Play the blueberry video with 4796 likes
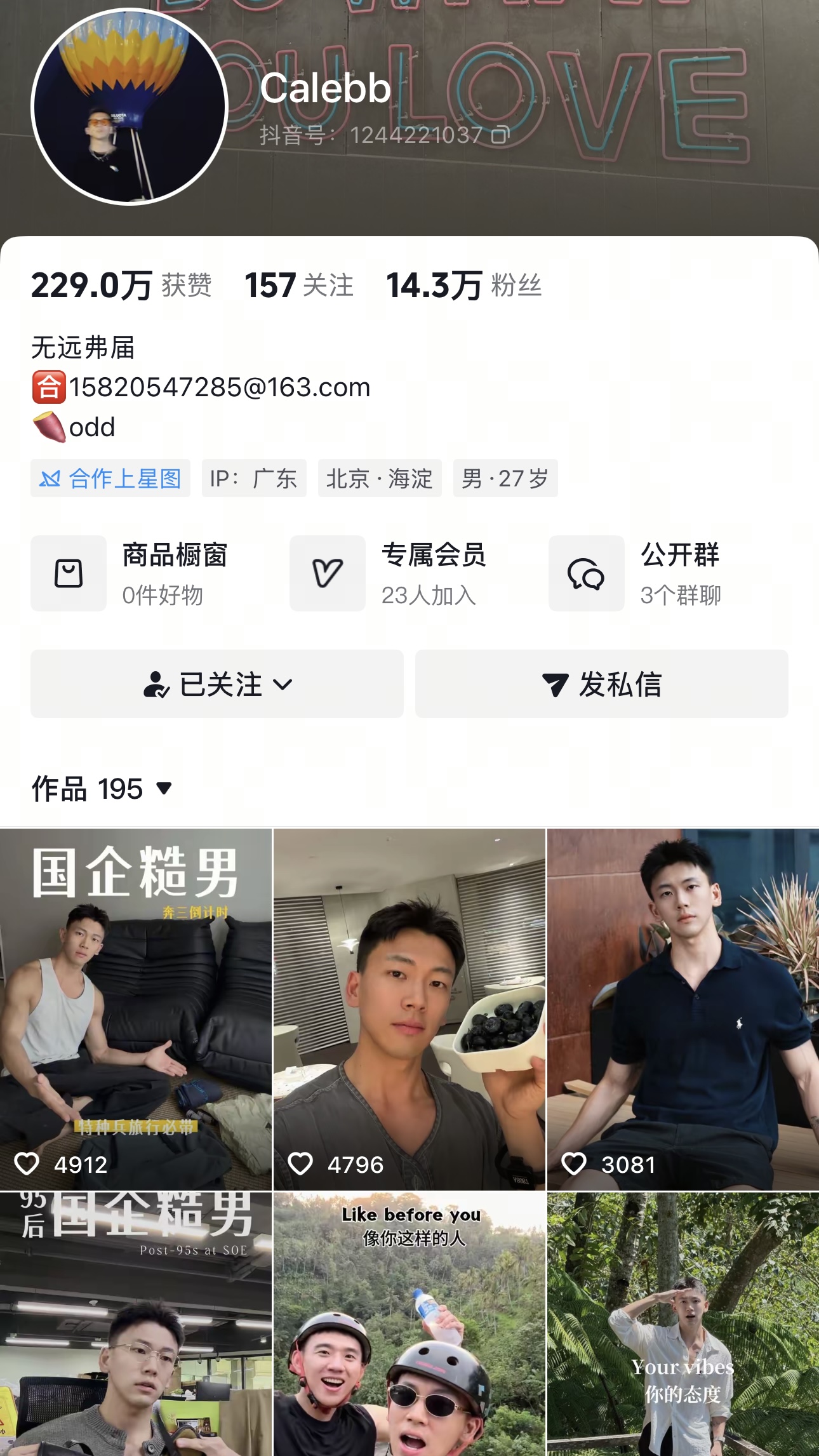 [409, 1009]
